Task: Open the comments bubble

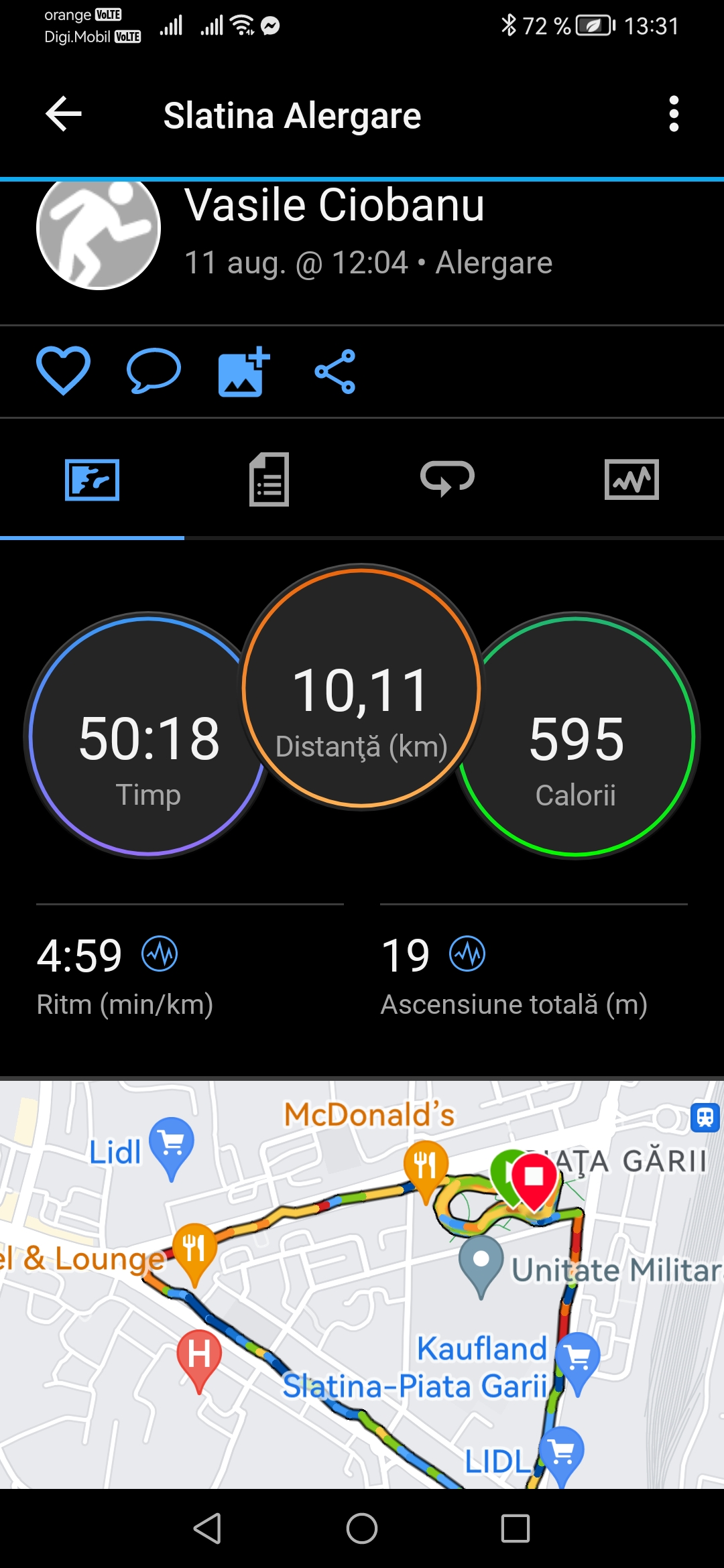Action: pos(154,371)
